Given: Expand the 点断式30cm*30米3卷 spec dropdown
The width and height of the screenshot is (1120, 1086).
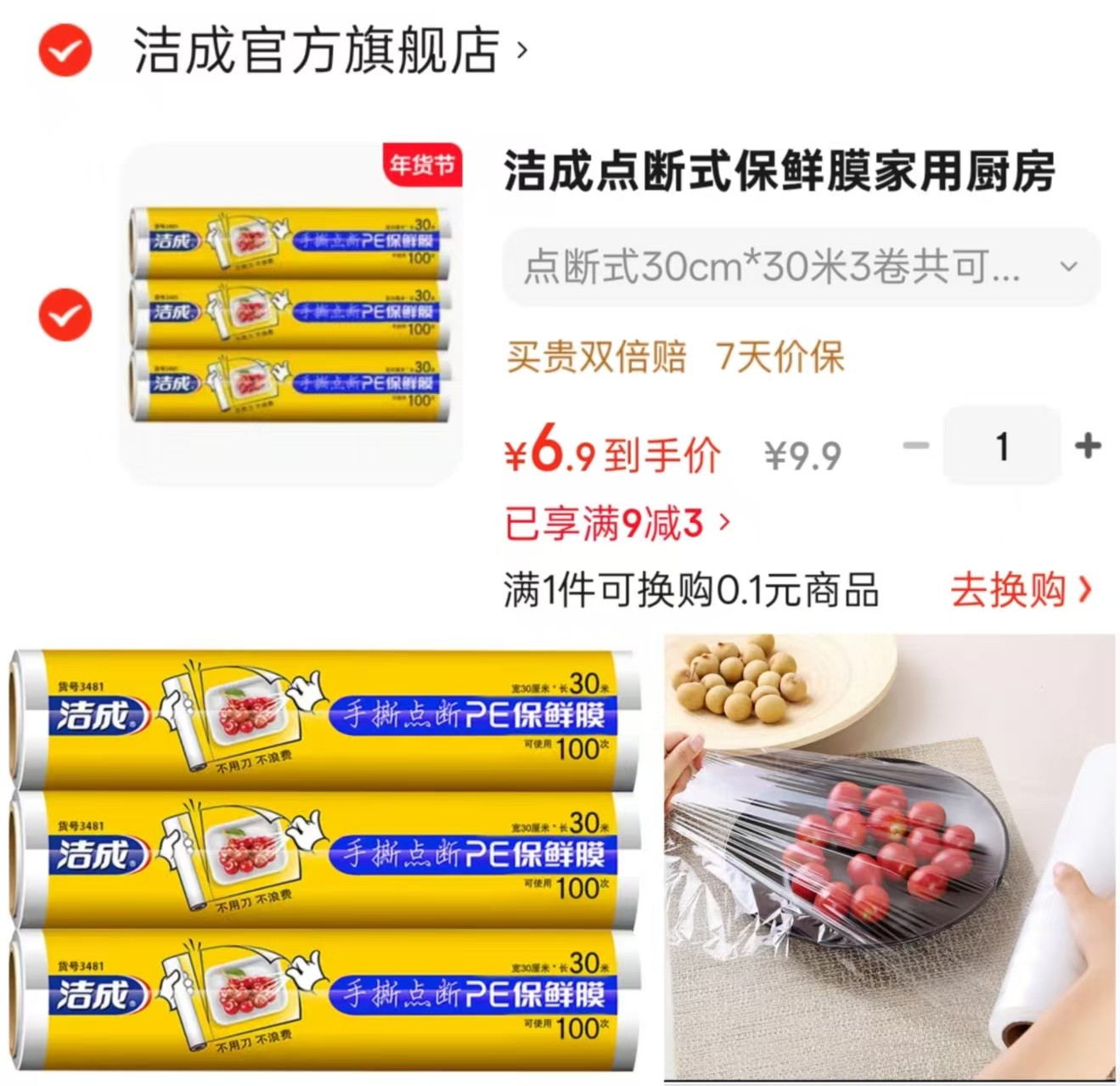Looking at the screenshot, I should click(801, 267).
